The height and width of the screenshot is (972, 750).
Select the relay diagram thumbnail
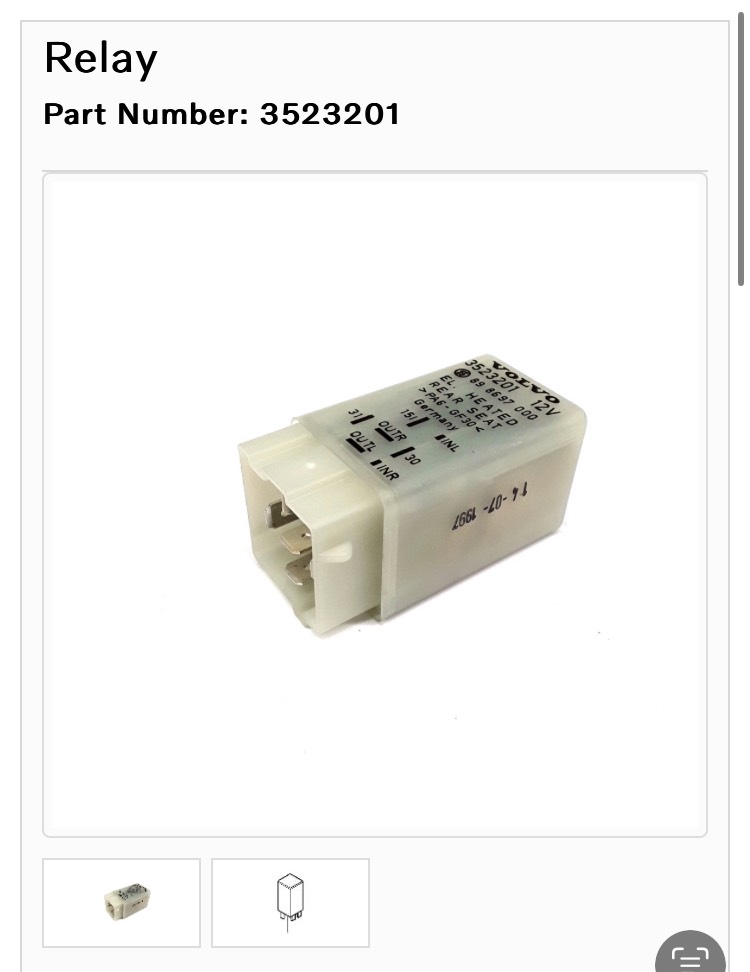click(290, 902)
